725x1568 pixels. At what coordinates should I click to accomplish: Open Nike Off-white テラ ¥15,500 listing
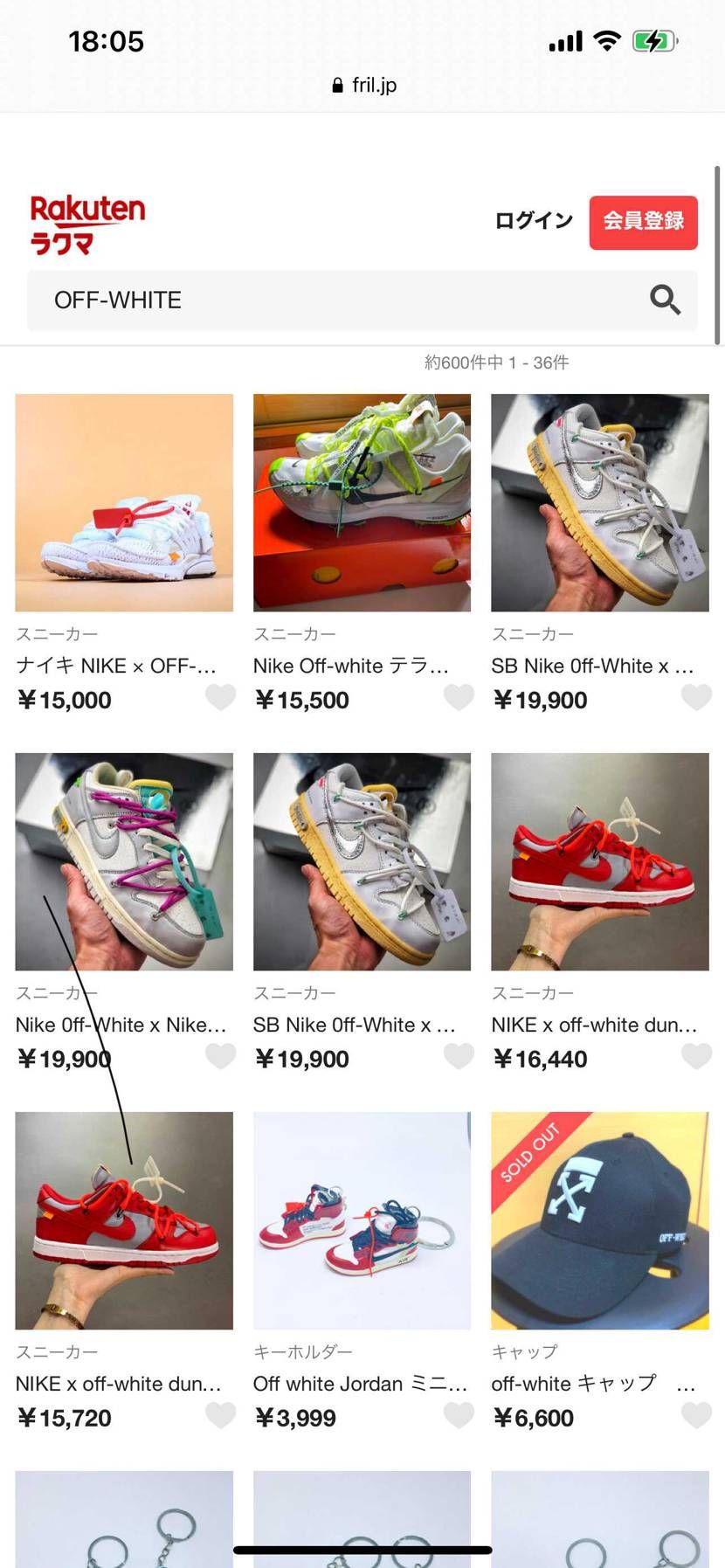tap(362, 502)
